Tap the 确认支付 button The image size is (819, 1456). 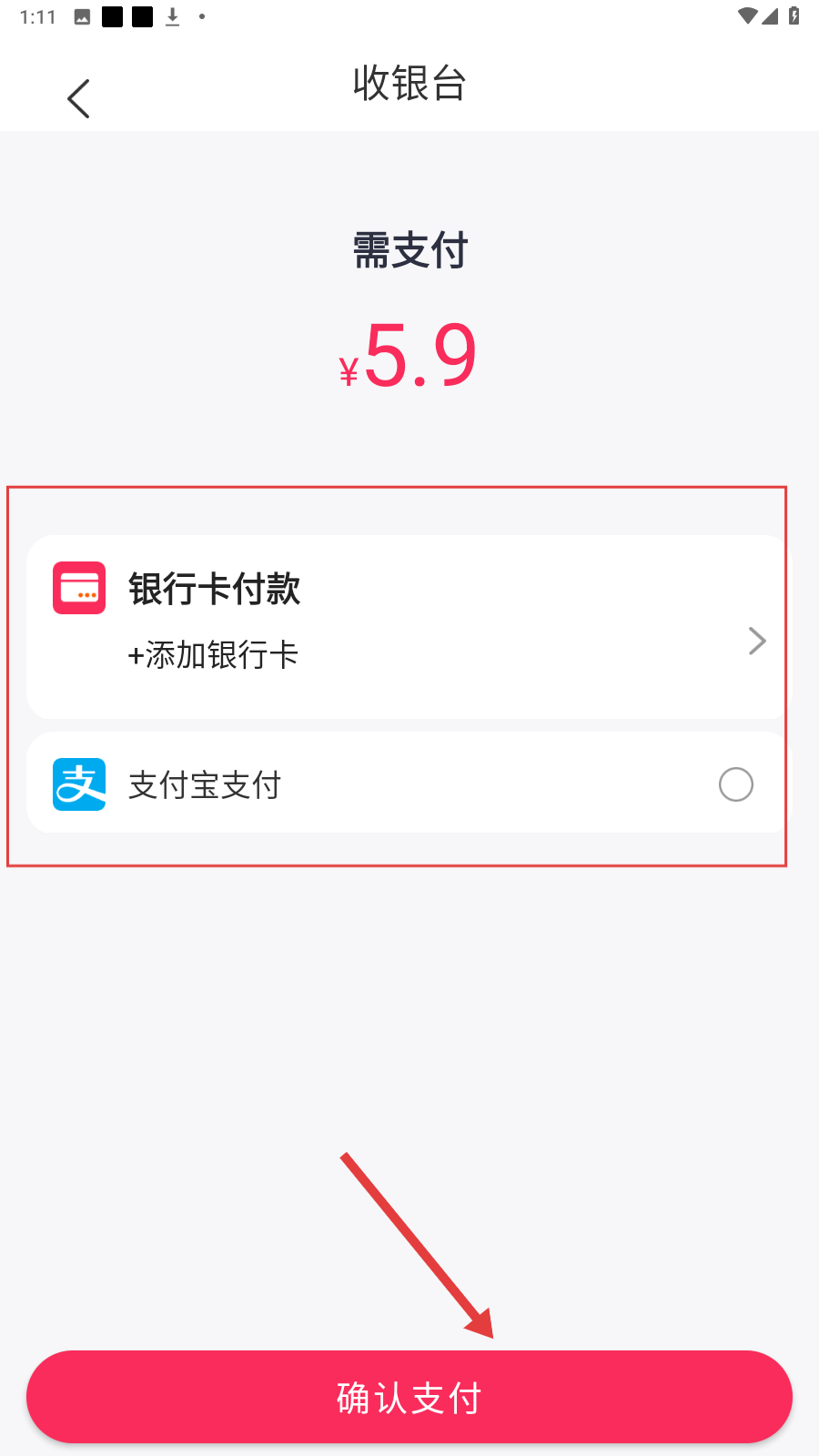click(x=409, y=1397)
